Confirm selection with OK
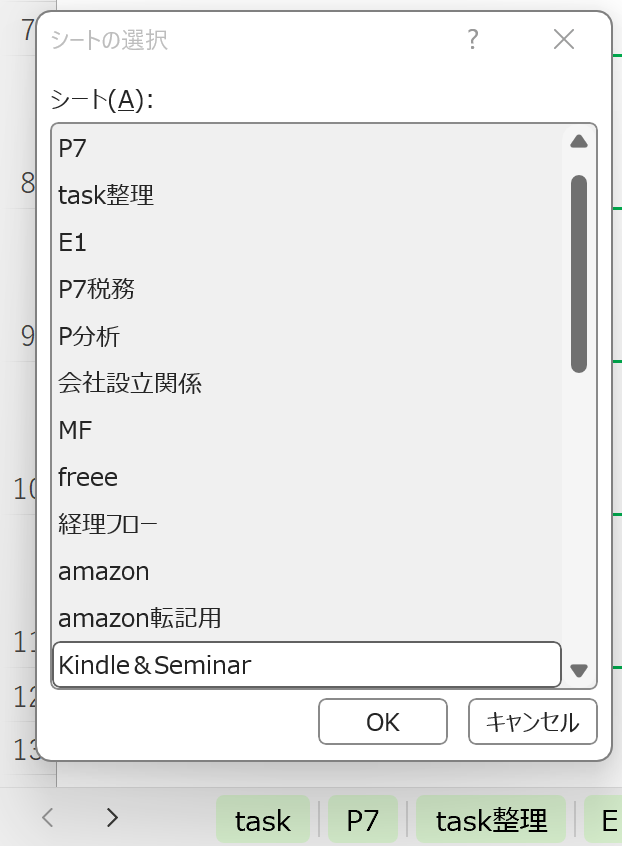622x846 pixels. pyautogui.click(x=383, y=722)
